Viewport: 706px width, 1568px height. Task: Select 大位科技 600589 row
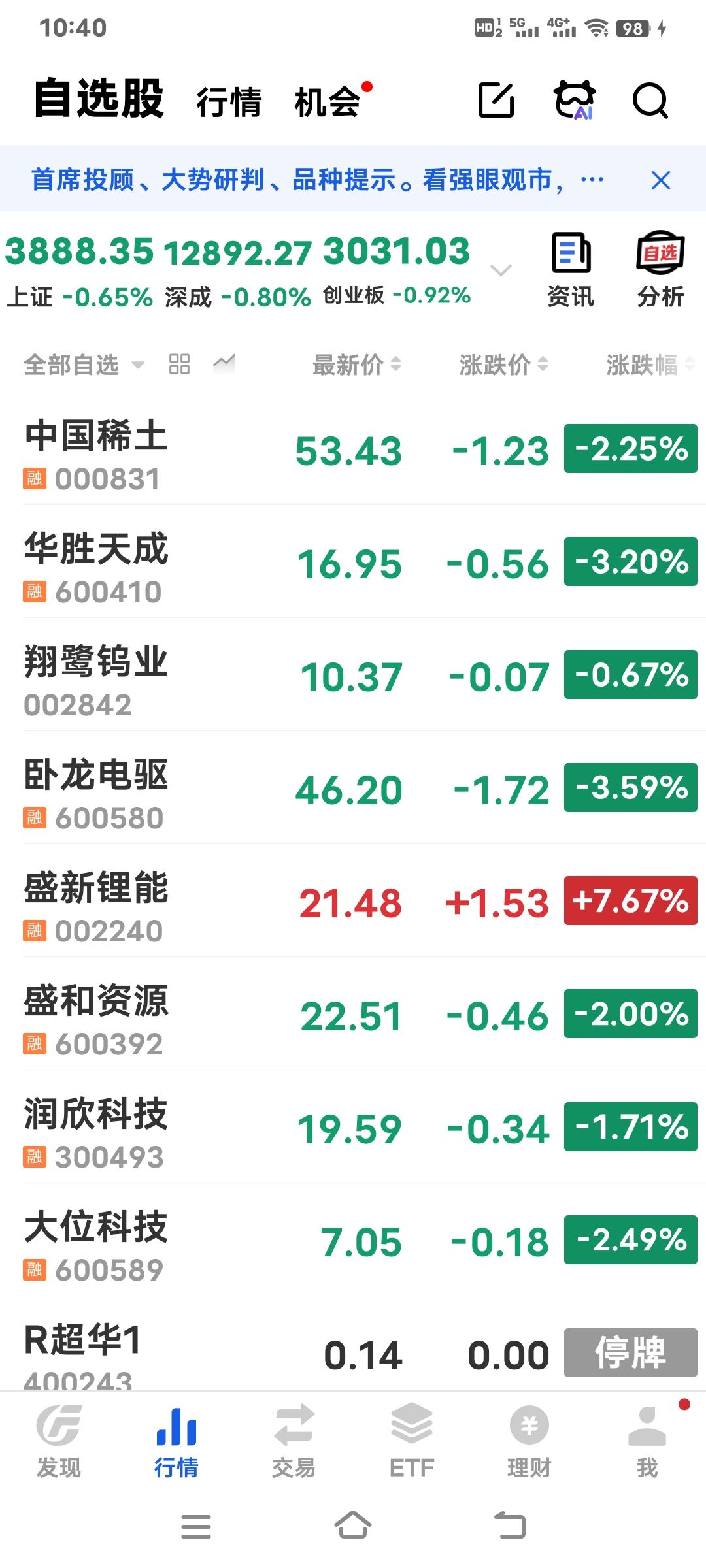pos(353,1241)
